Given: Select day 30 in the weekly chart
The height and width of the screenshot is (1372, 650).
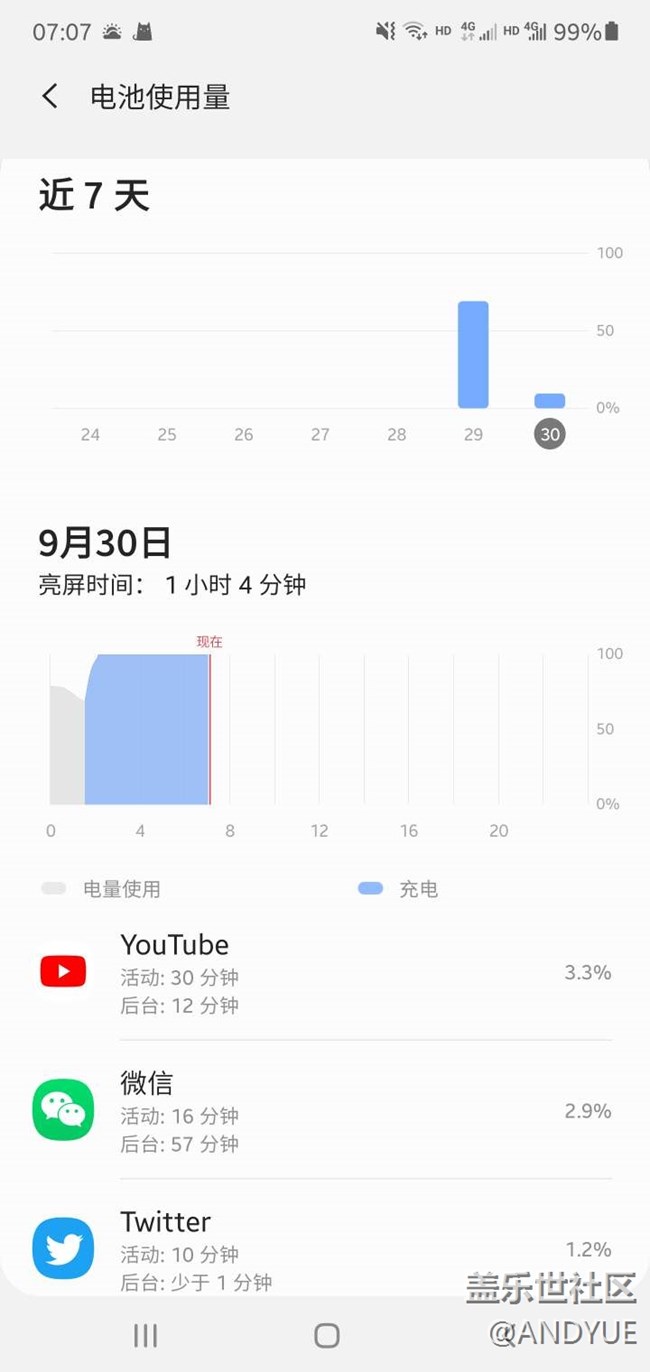Looking at the screenshot, I should point(549,434).
